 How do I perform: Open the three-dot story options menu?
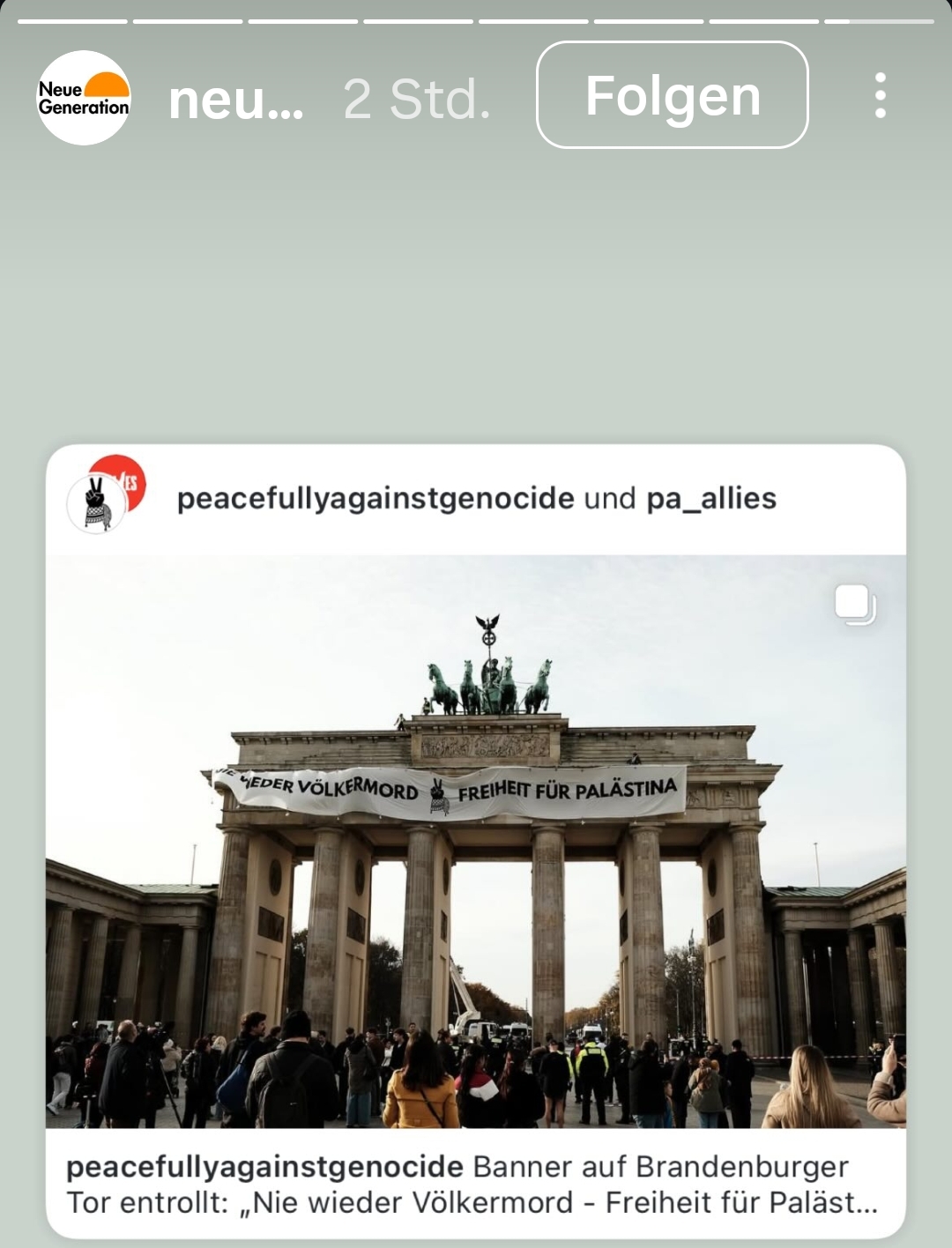(x=880, y=95)
